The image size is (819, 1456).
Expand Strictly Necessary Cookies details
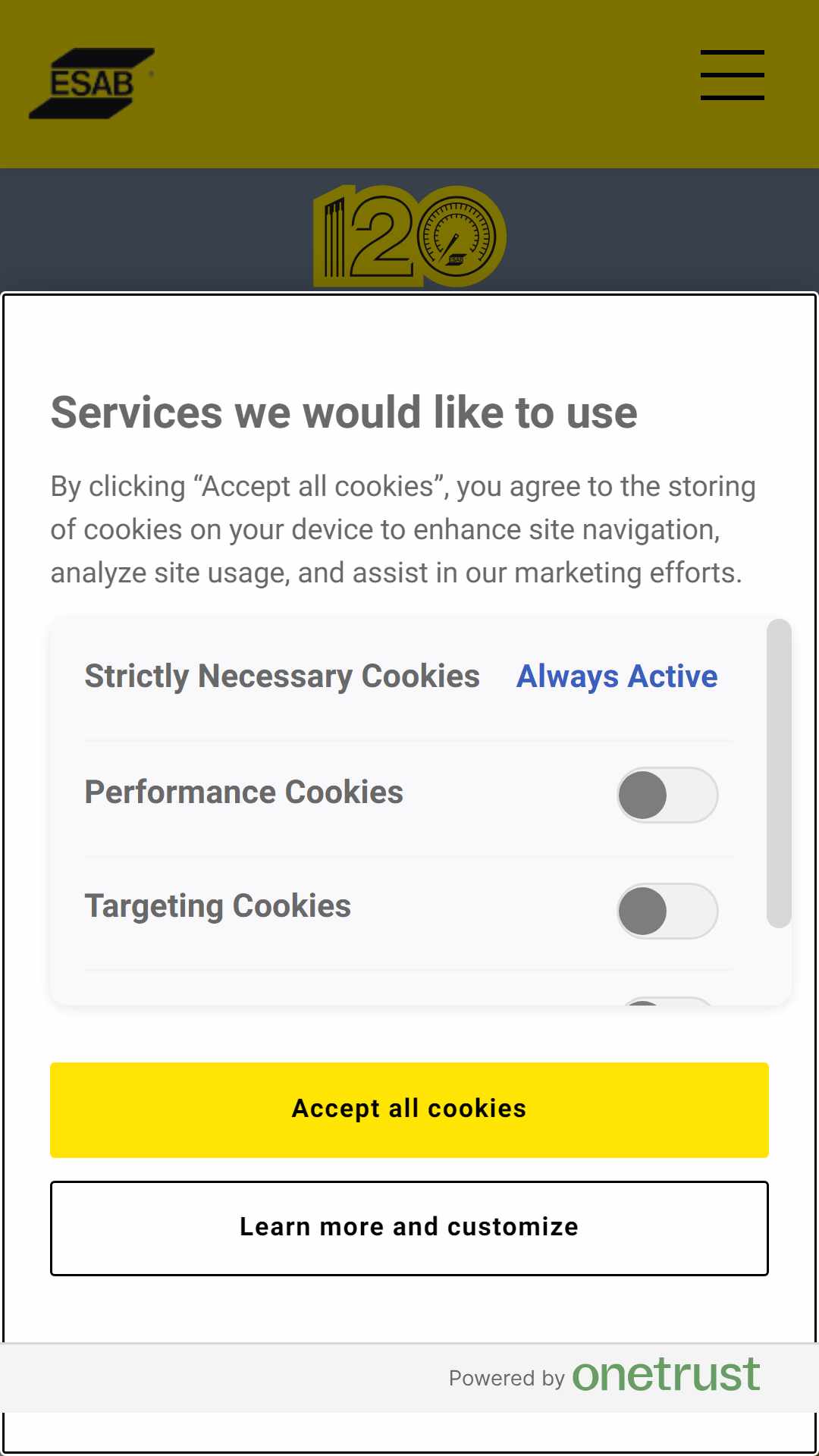(x=282, y=676)
